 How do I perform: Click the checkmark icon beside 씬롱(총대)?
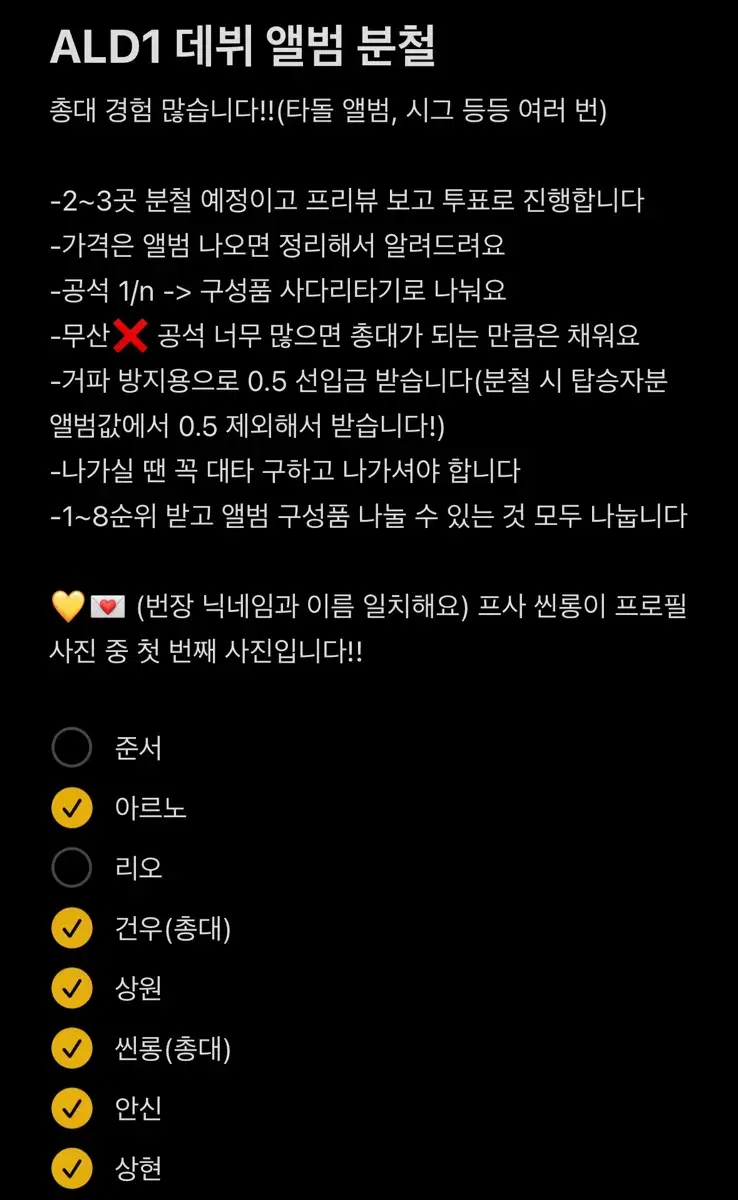coord(71,1048)
